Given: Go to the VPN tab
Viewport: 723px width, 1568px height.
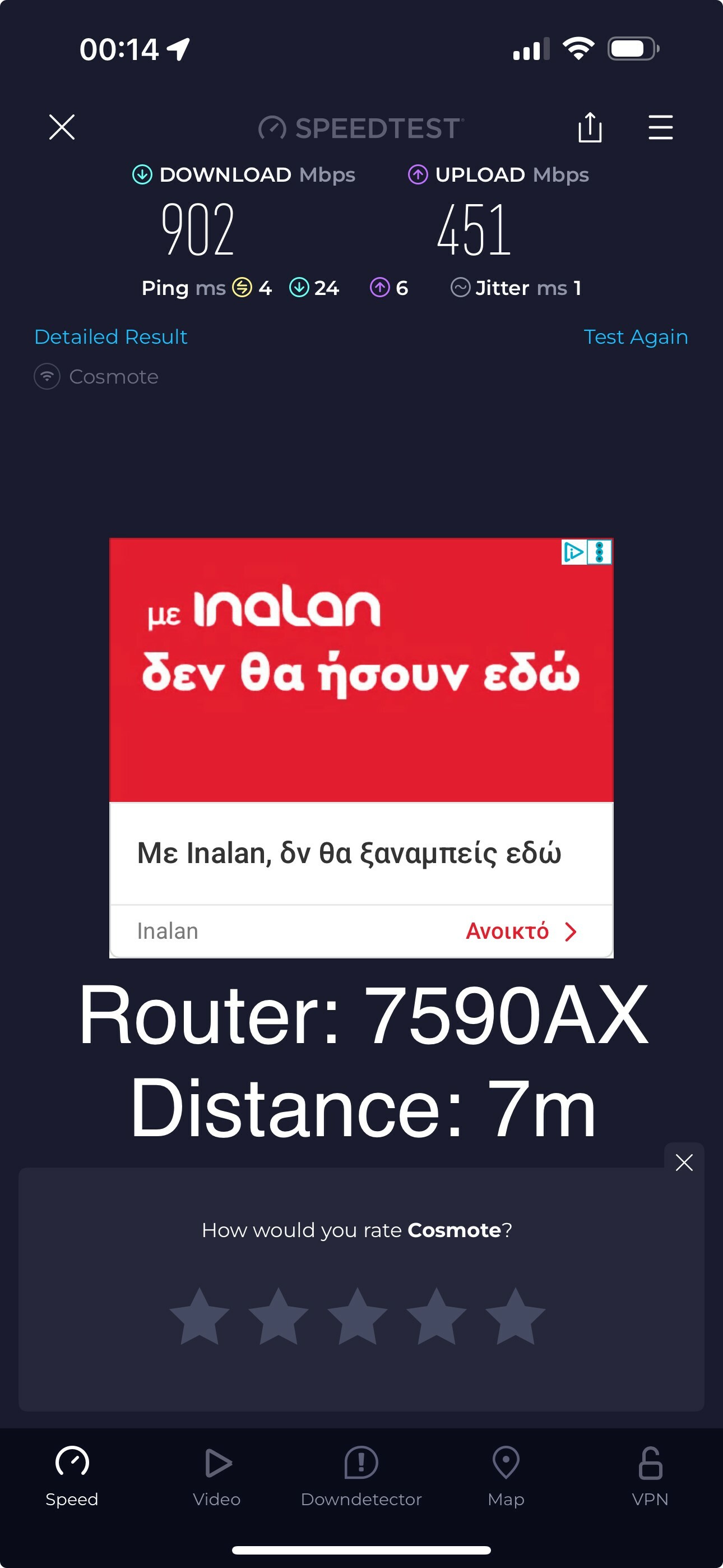Looking at the screenshot, I should coord(650,1476).
